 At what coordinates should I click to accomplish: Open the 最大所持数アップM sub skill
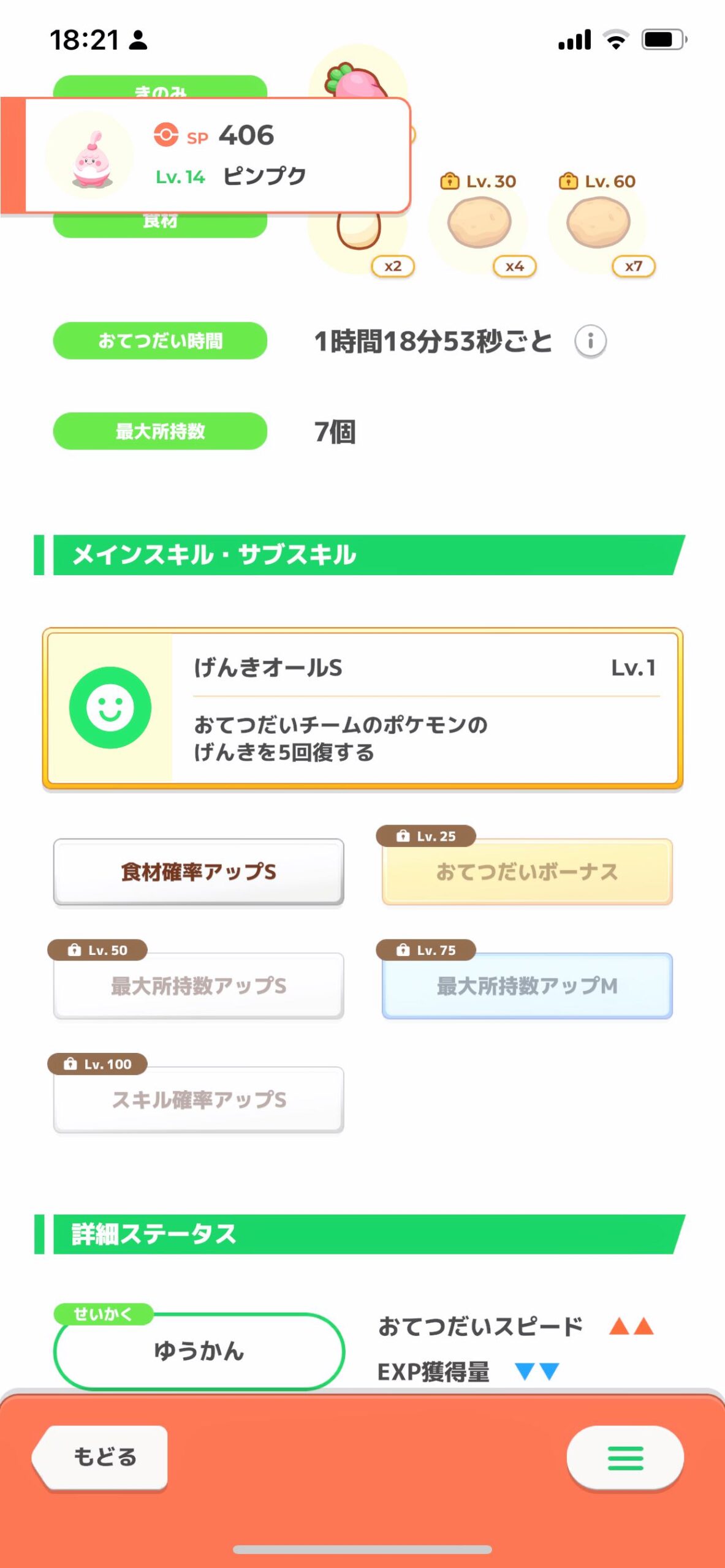527,986
